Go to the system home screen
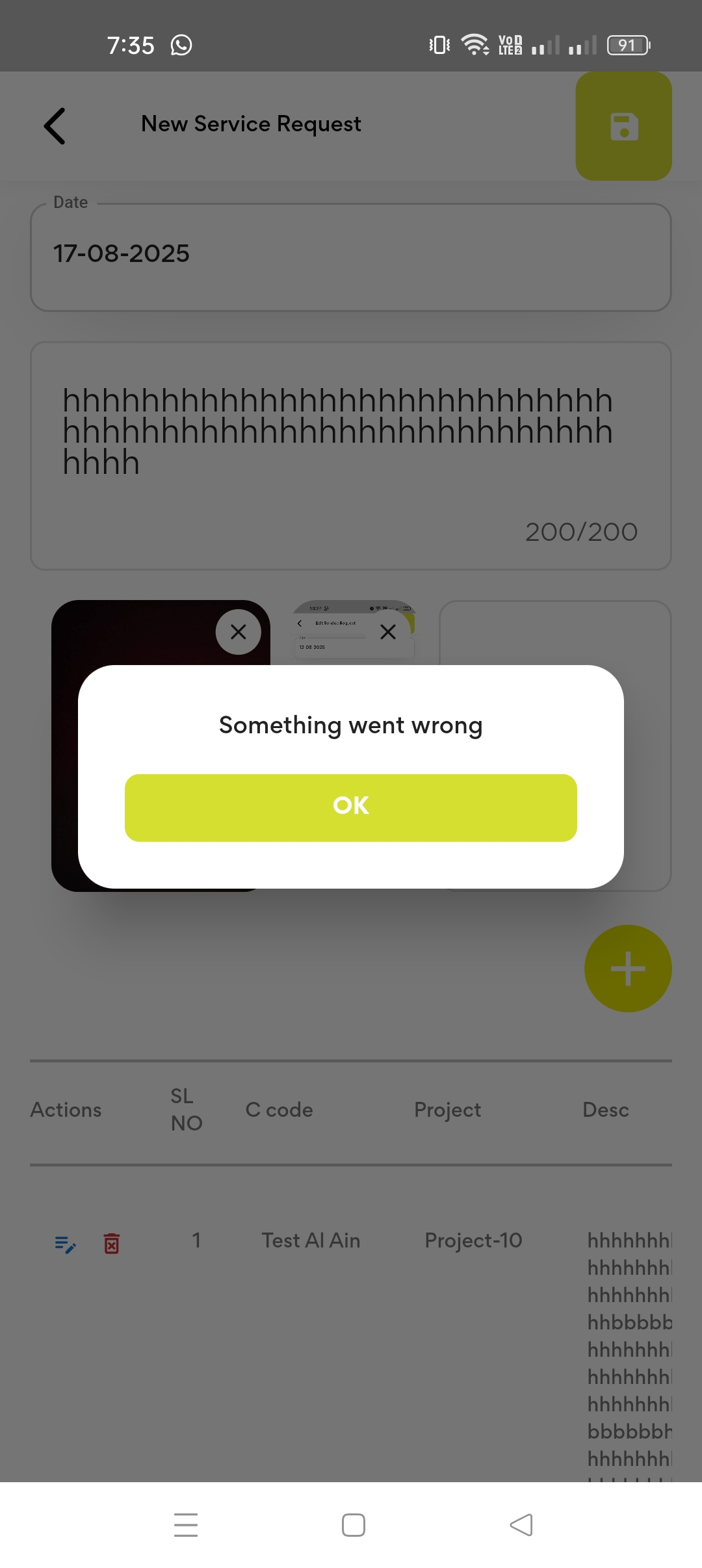 coord(354,1524)
